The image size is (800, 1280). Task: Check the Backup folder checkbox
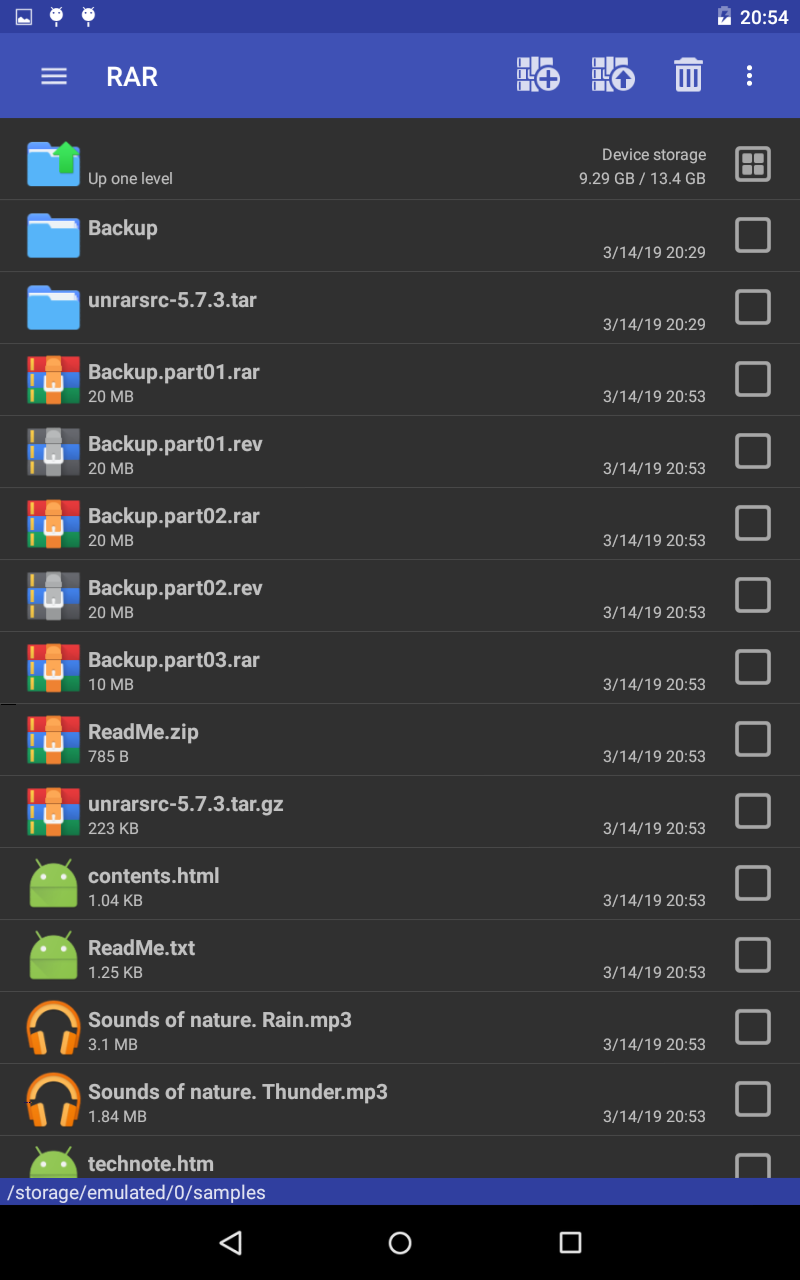tap(753, 235)
